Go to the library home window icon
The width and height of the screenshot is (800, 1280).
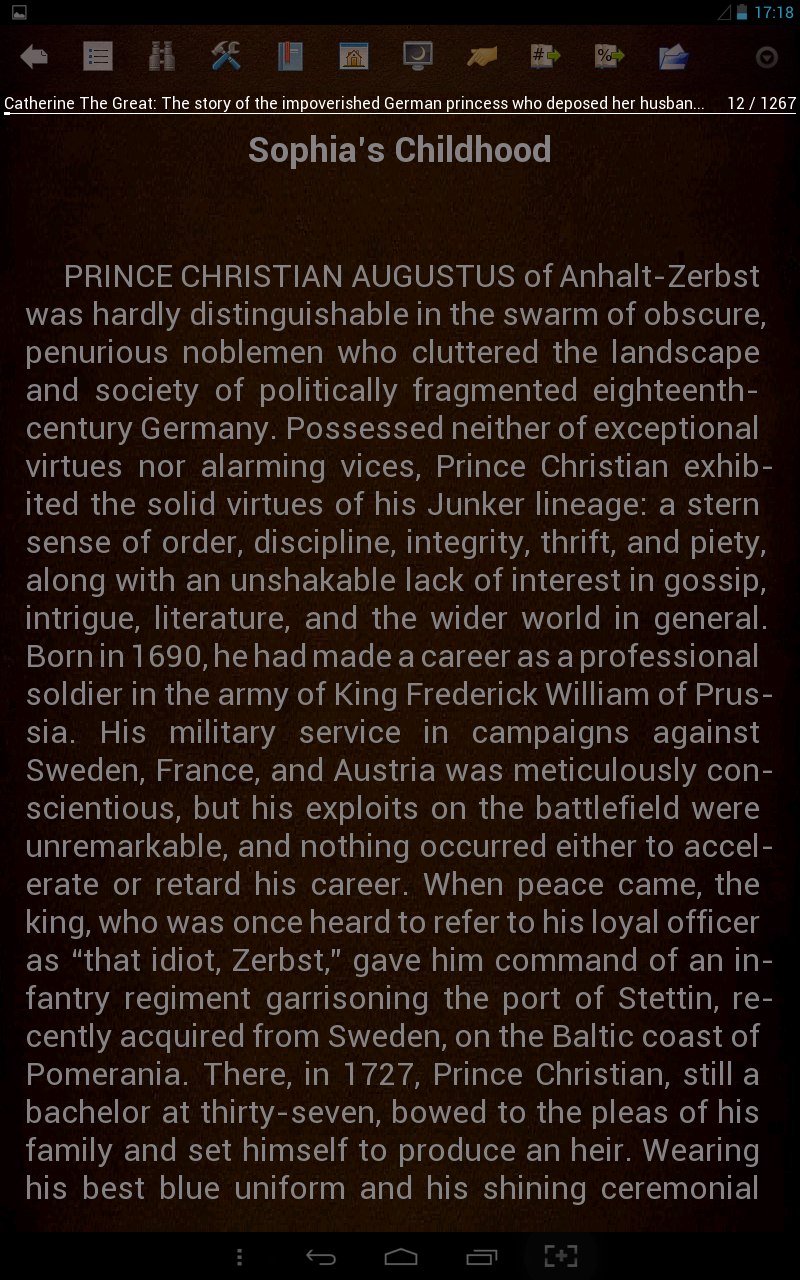tap(354, 57)
